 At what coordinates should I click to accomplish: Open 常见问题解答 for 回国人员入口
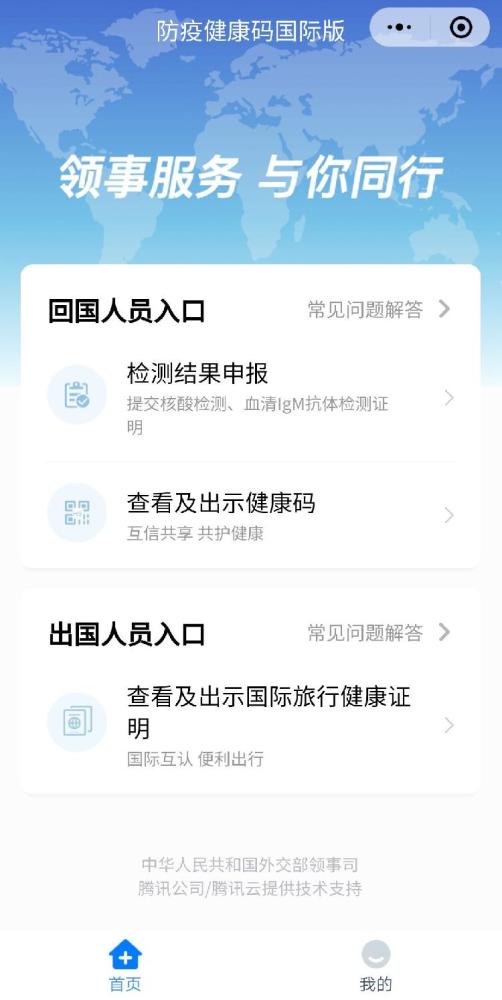click(379, 310)
